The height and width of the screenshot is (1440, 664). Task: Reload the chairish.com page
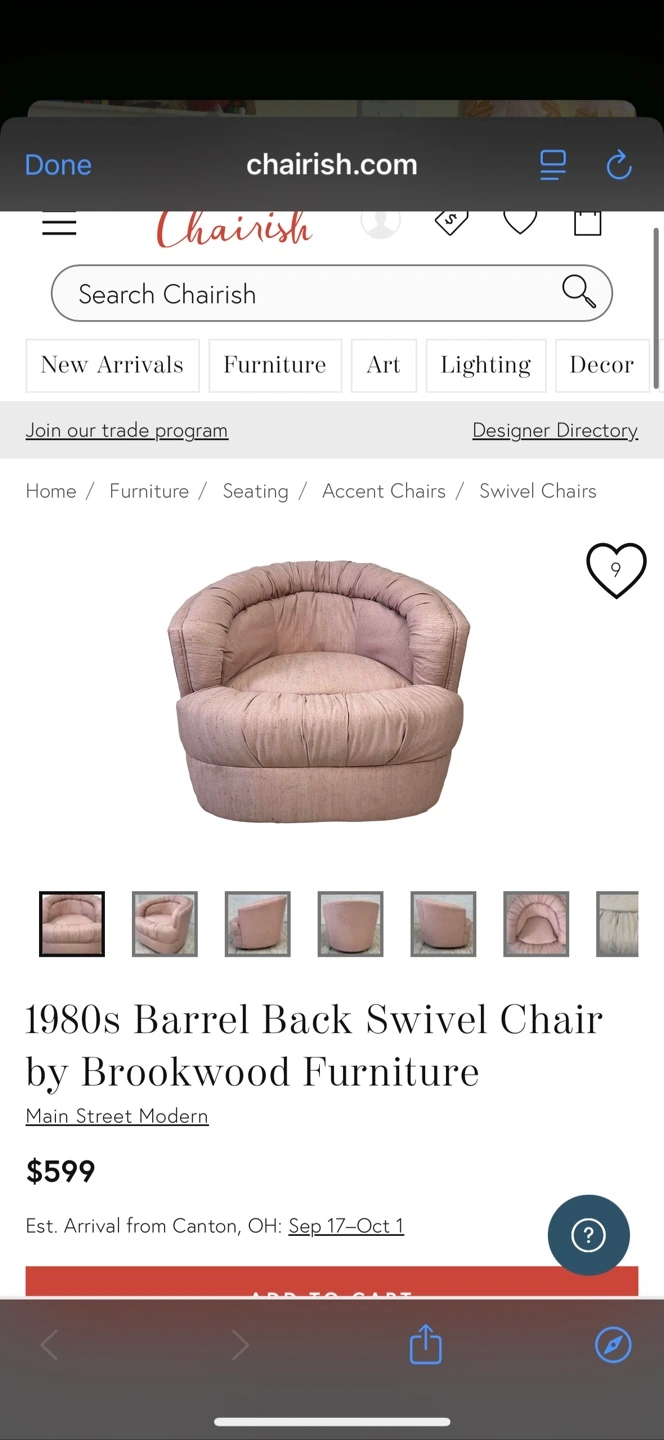pyautogui.click(x=619, y=165)
